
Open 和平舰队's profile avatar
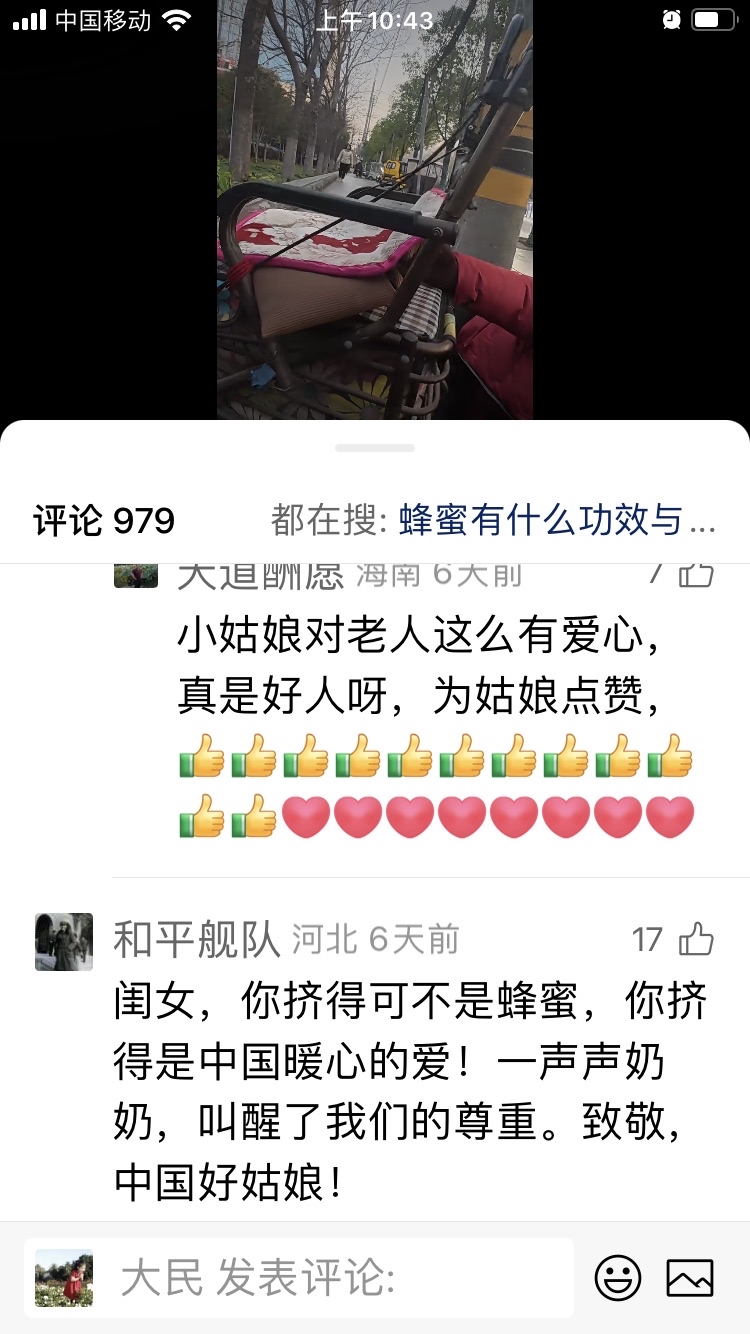[64, 941]
